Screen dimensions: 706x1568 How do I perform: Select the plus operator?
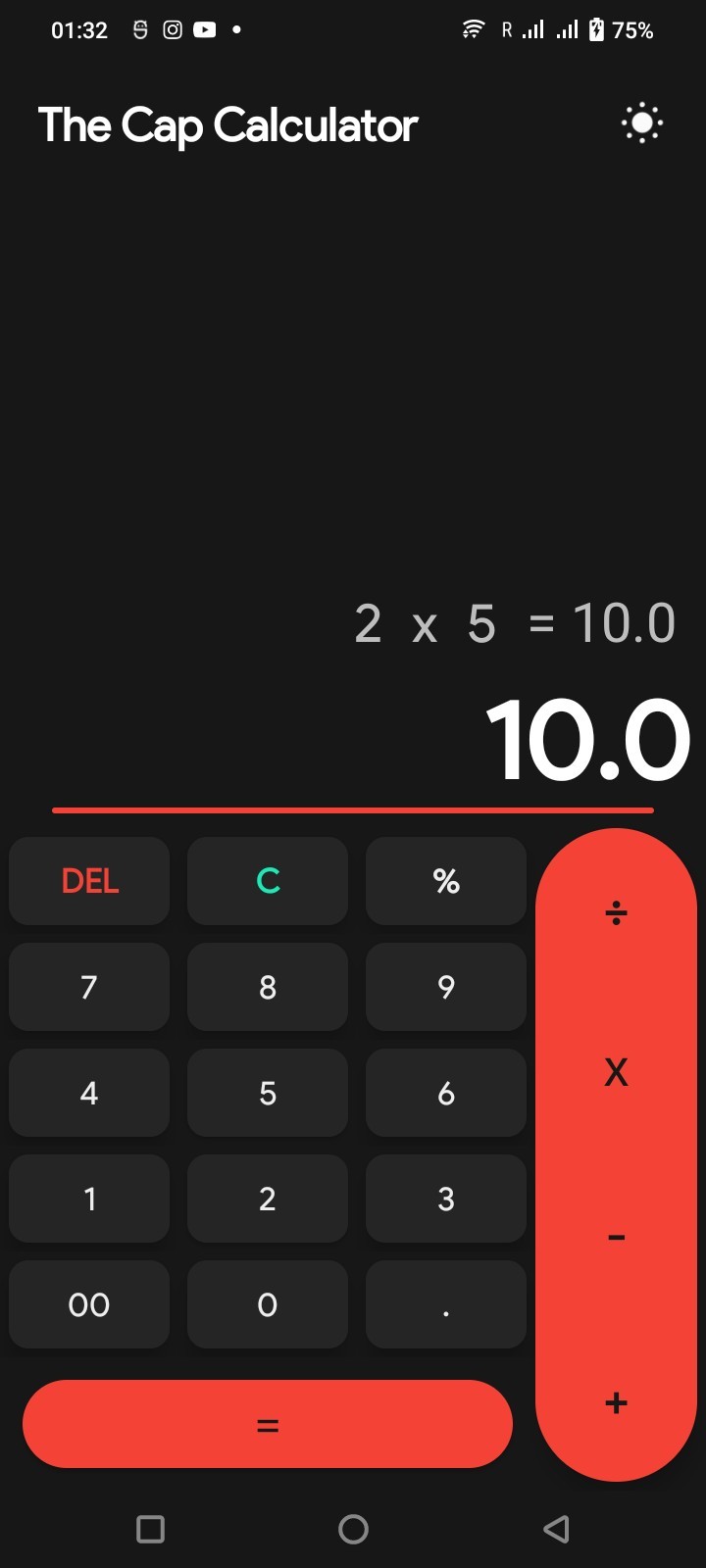pos(616,1402)
